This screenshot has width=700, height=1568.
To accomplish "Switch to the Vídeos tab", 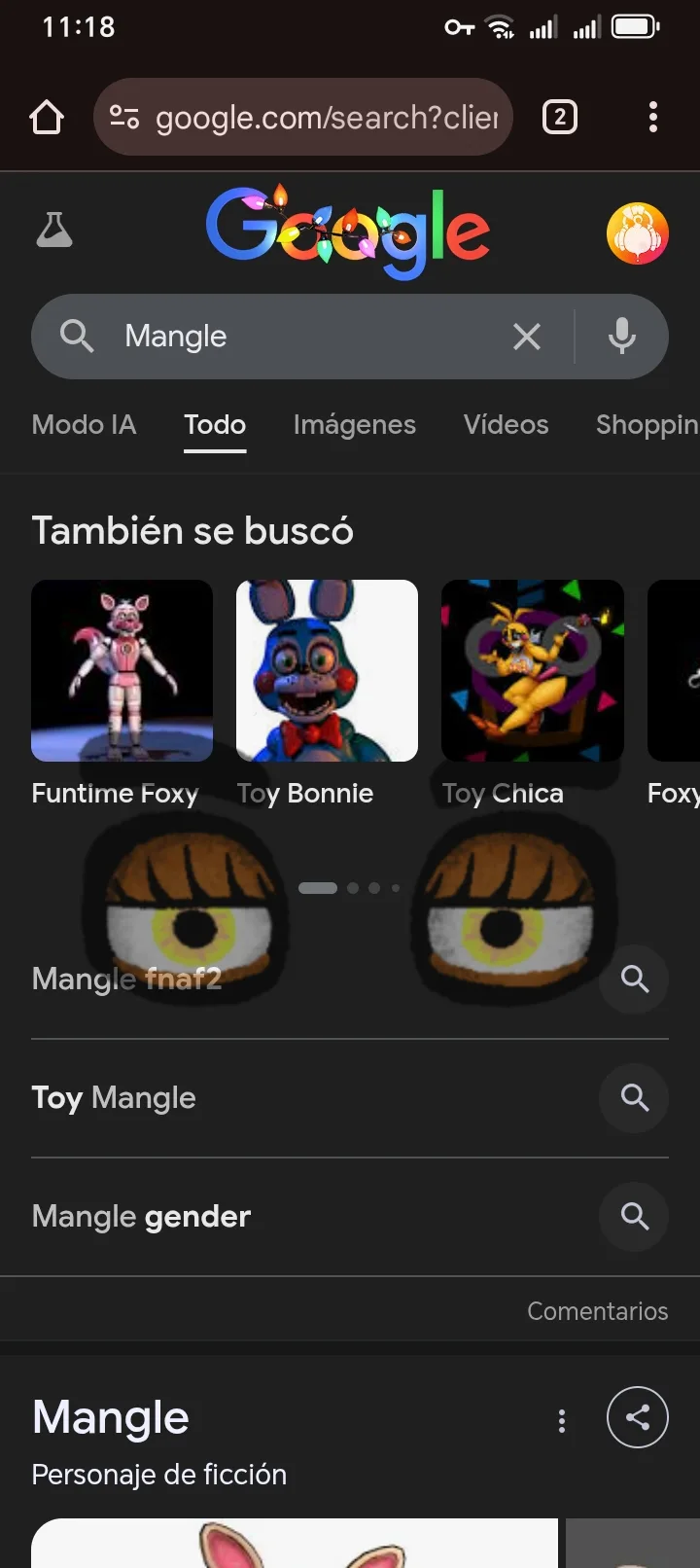I will pos(506,425).
